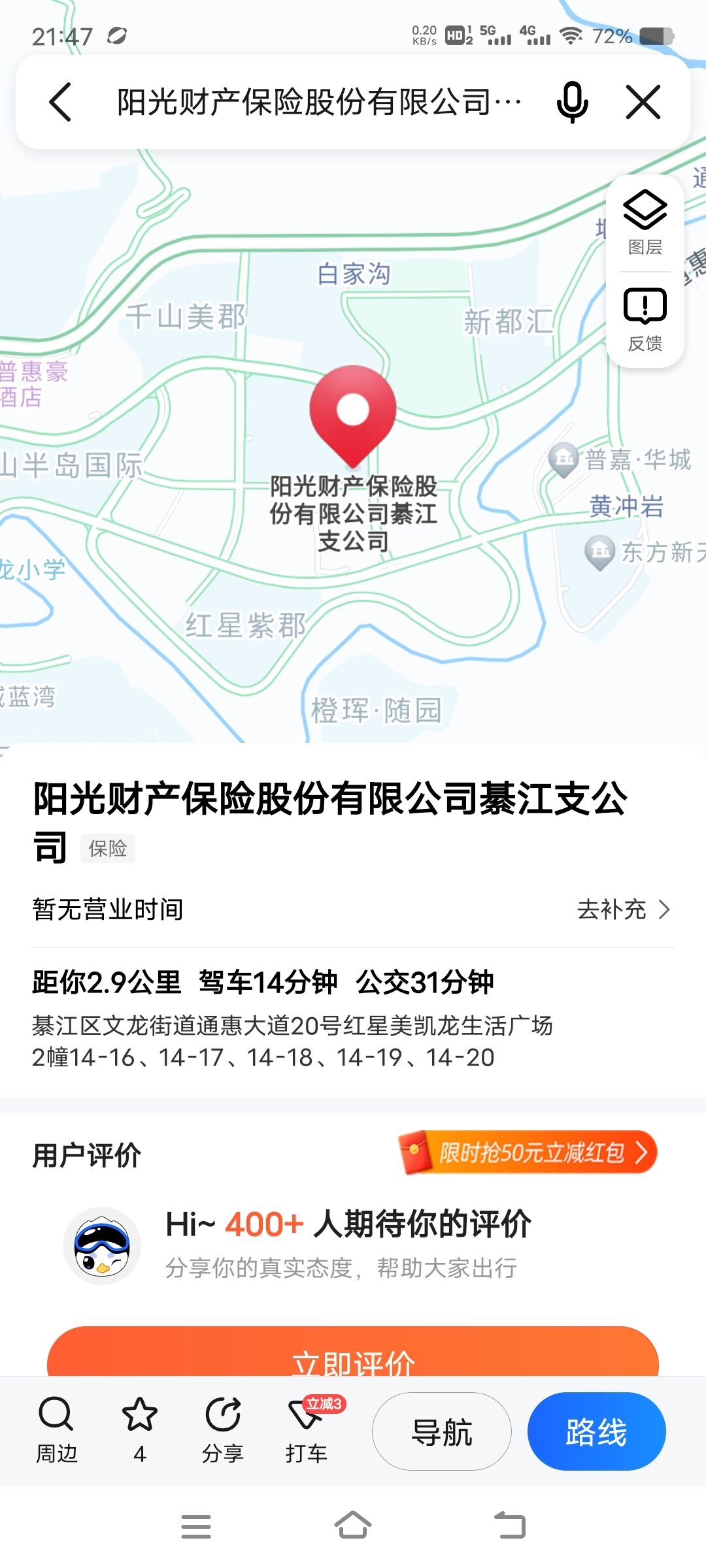
Task: Go back from the location details
Action: (x=60, y=102)
